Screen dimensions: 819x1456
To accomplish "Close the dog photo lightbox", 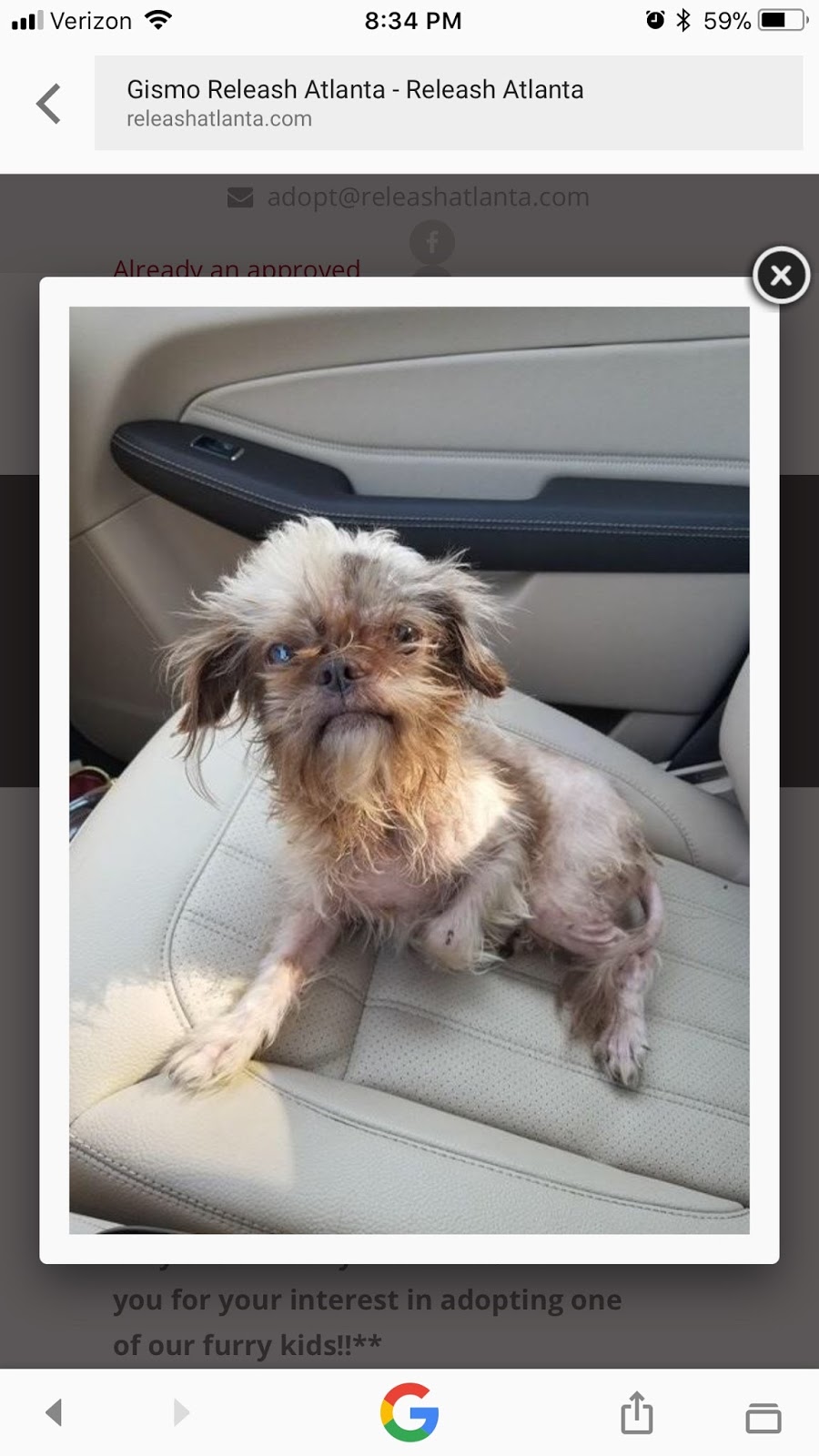I will [x=781, y=275].
